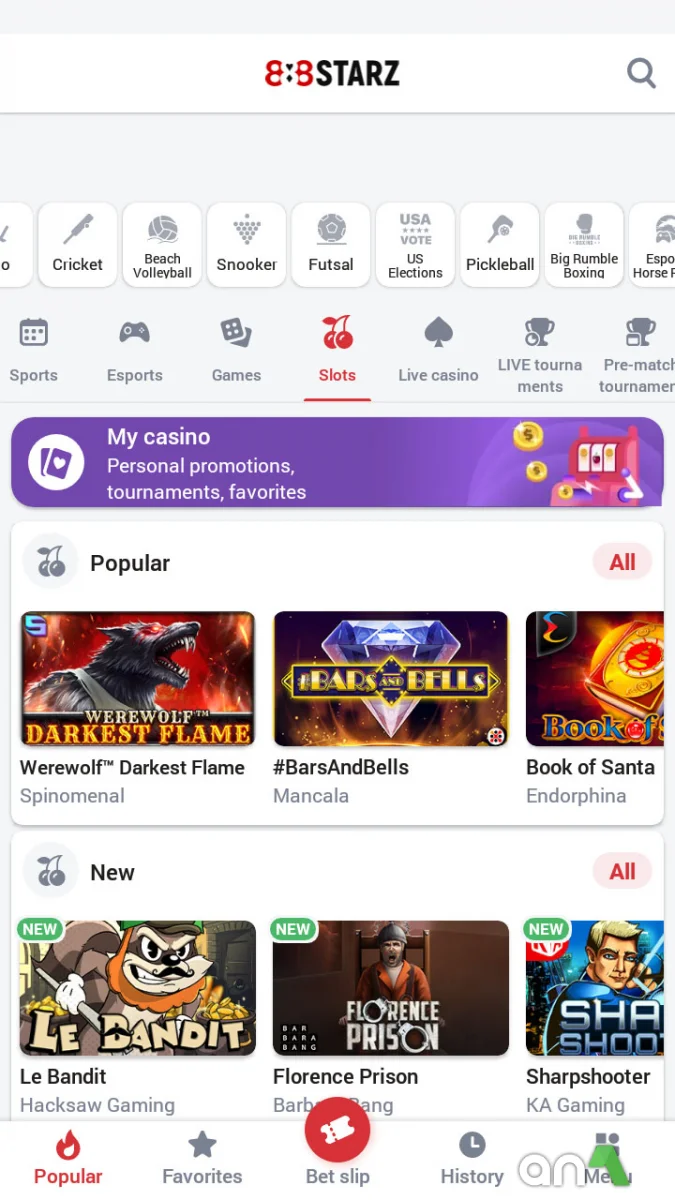The image size is (675, 1200).
Task: Open US Elections betting
Action: 415,245
